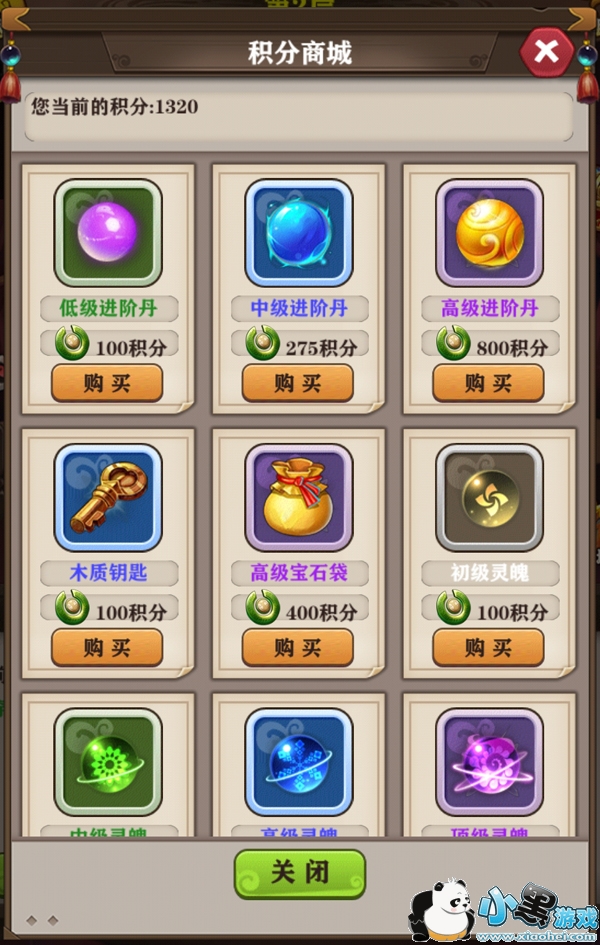Select the blue 高级灵魄 orb icon
Viewport: 600px width, 945px height.
[299, 762]
